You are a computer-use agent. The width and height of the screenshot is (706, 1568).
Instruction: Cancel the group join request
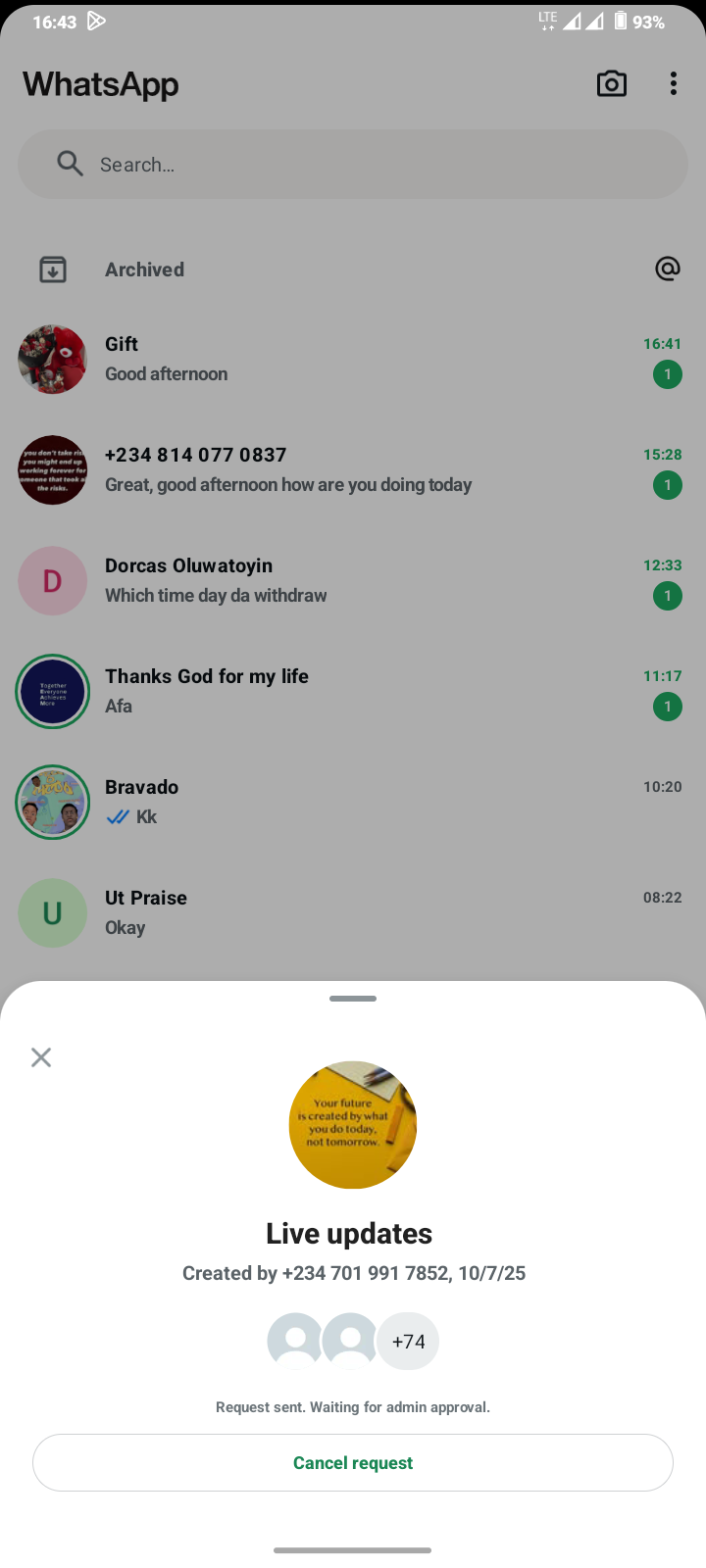coord(353,1462)
